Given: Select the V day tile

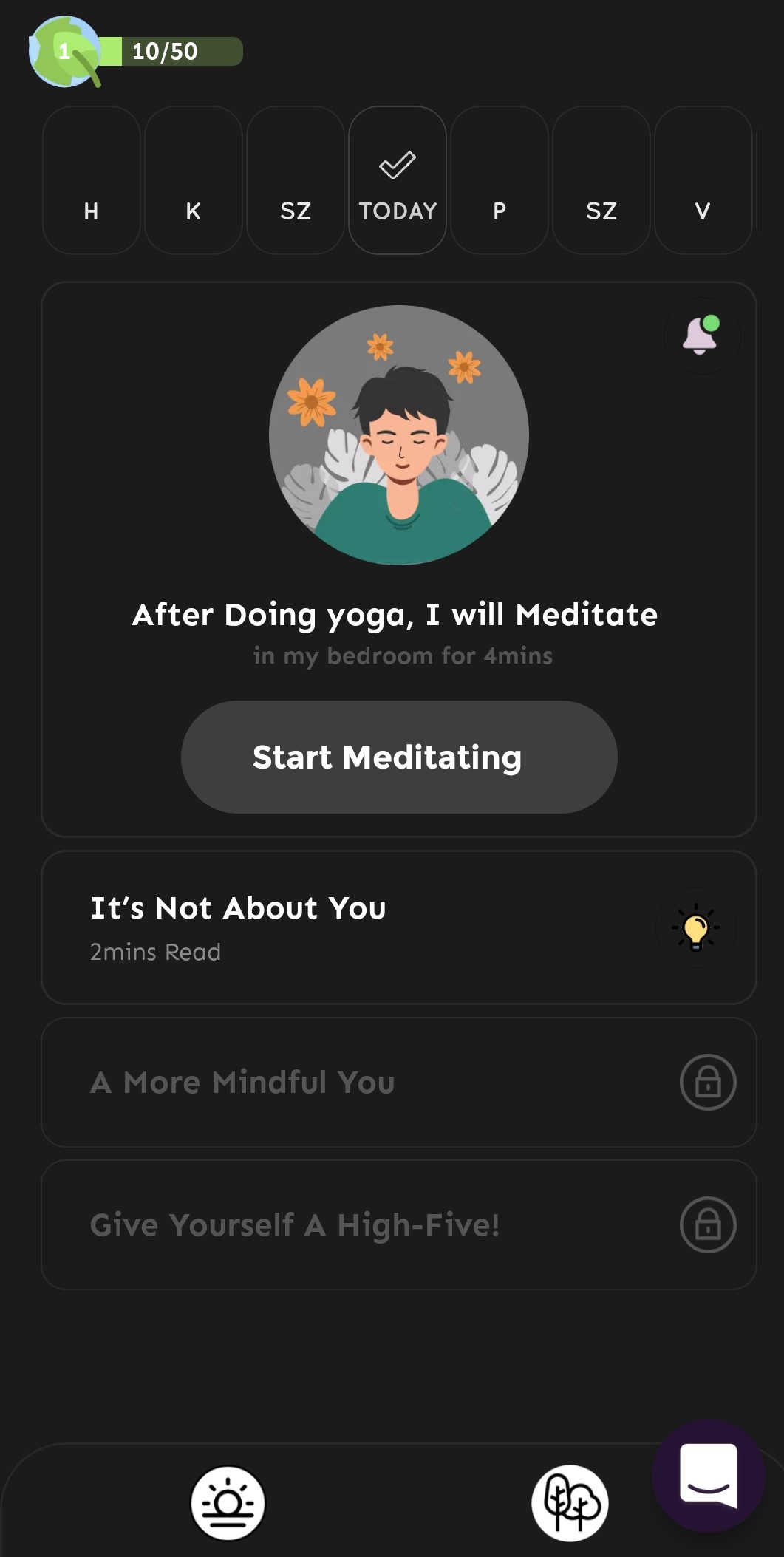Looking at the screenshot, I should (703, 180).
